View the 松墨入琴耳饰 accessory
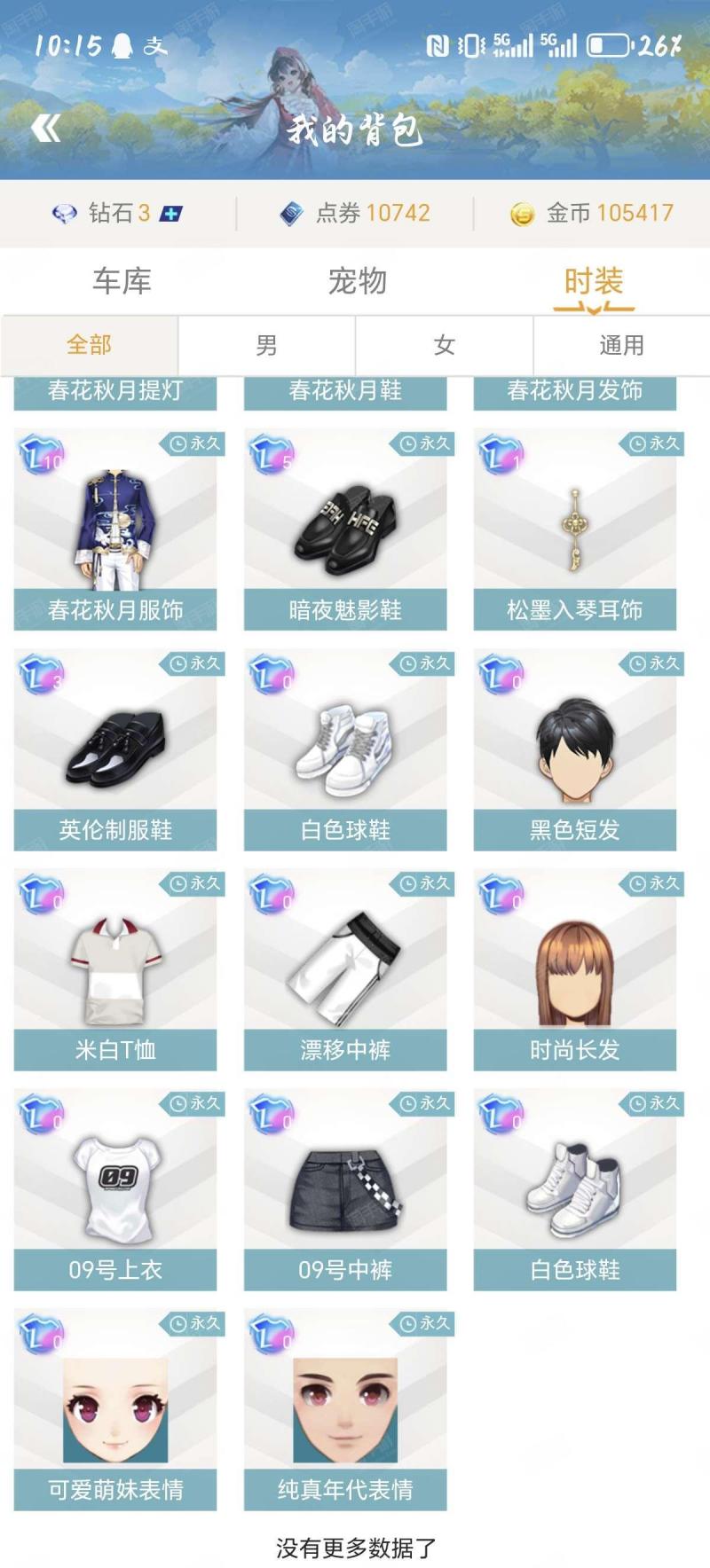The image size is (710, 1568). [575, 530]
